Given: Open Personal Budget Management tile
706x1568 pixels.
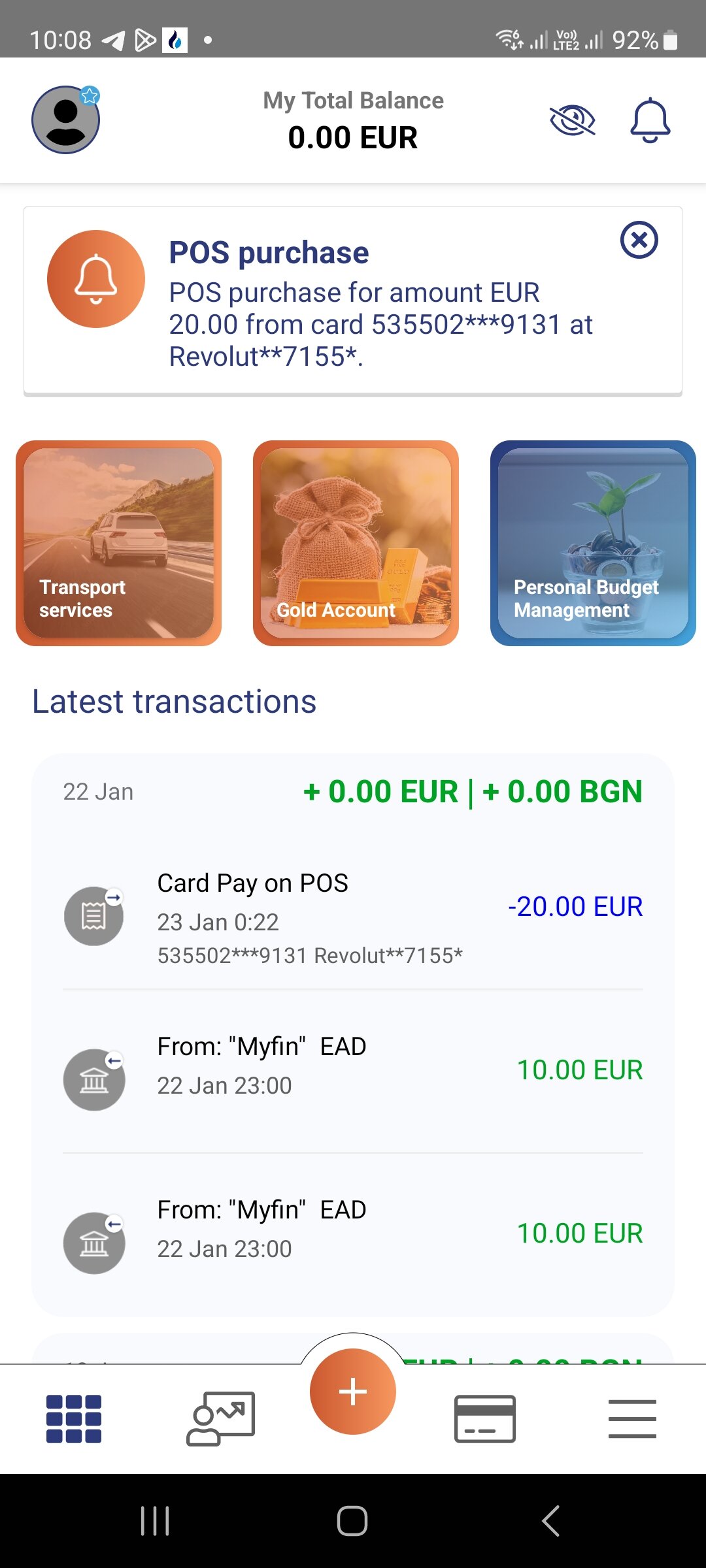Looking at the screenshot, I should point(593,543).
